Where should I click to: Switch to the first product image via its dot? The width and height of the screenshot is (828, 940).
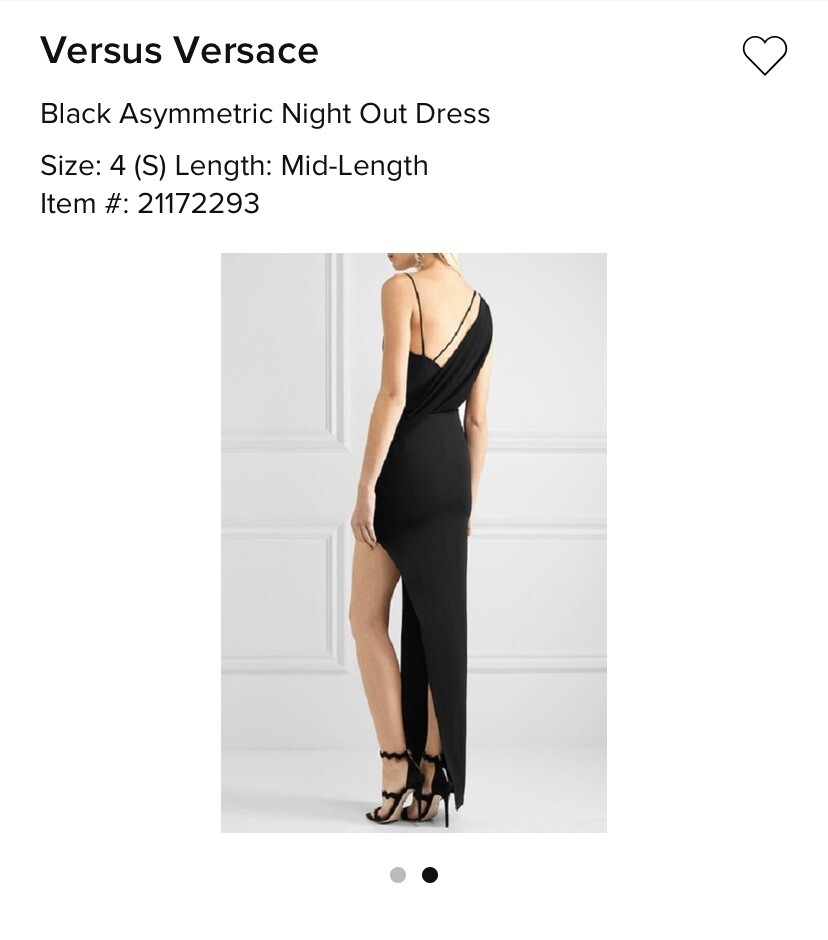click(x=398, y=875)
